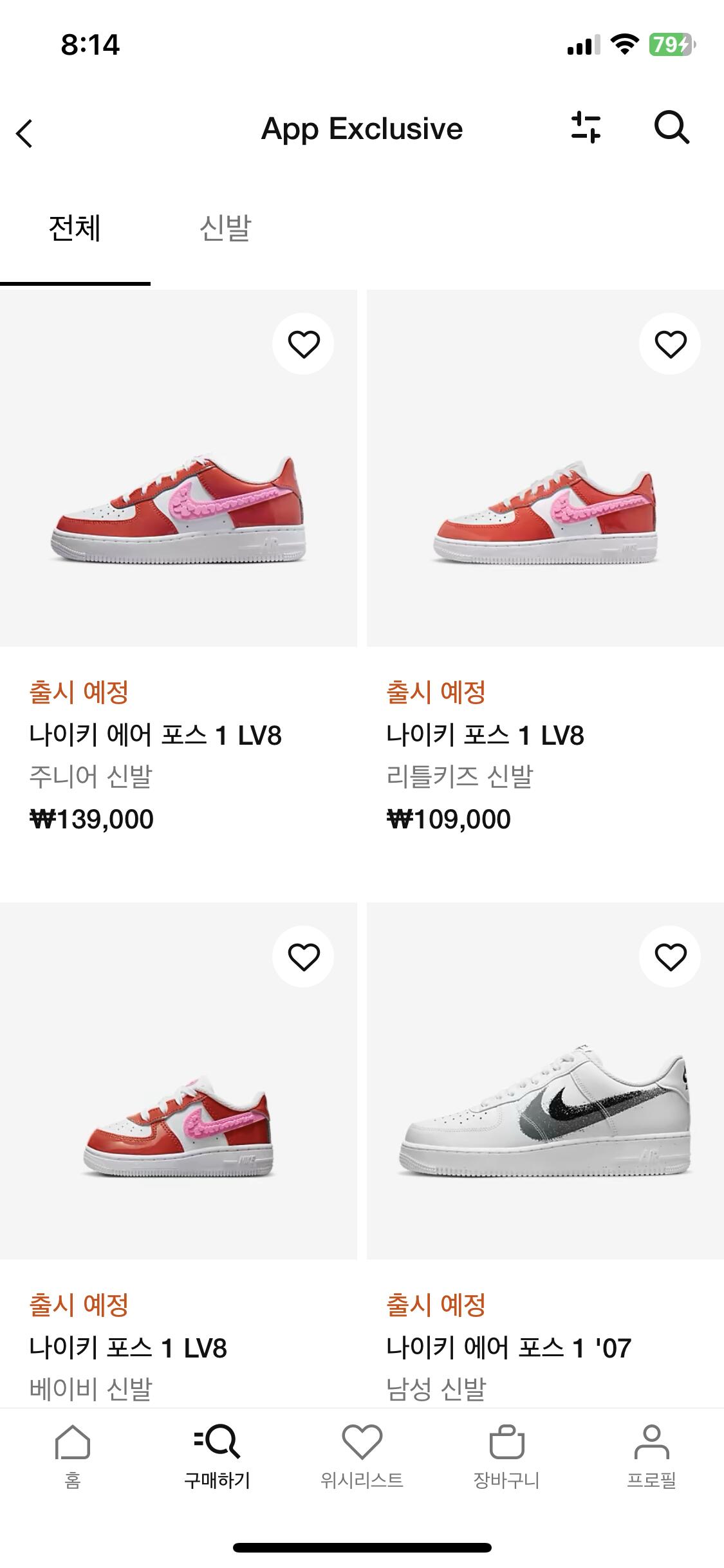Add the 에어 포스 1 '07 to wishlist
This screenshot has width=724, height=1568.
(670, 957)
